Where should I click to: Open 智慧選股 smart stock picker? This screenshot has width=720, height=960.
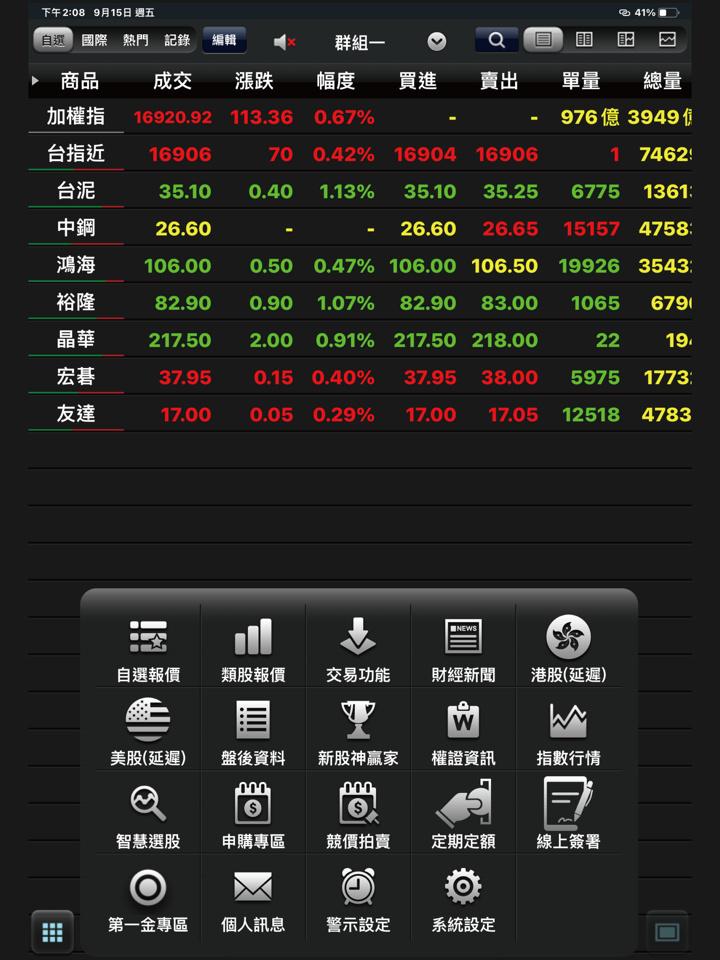click(x=148, y=816)
